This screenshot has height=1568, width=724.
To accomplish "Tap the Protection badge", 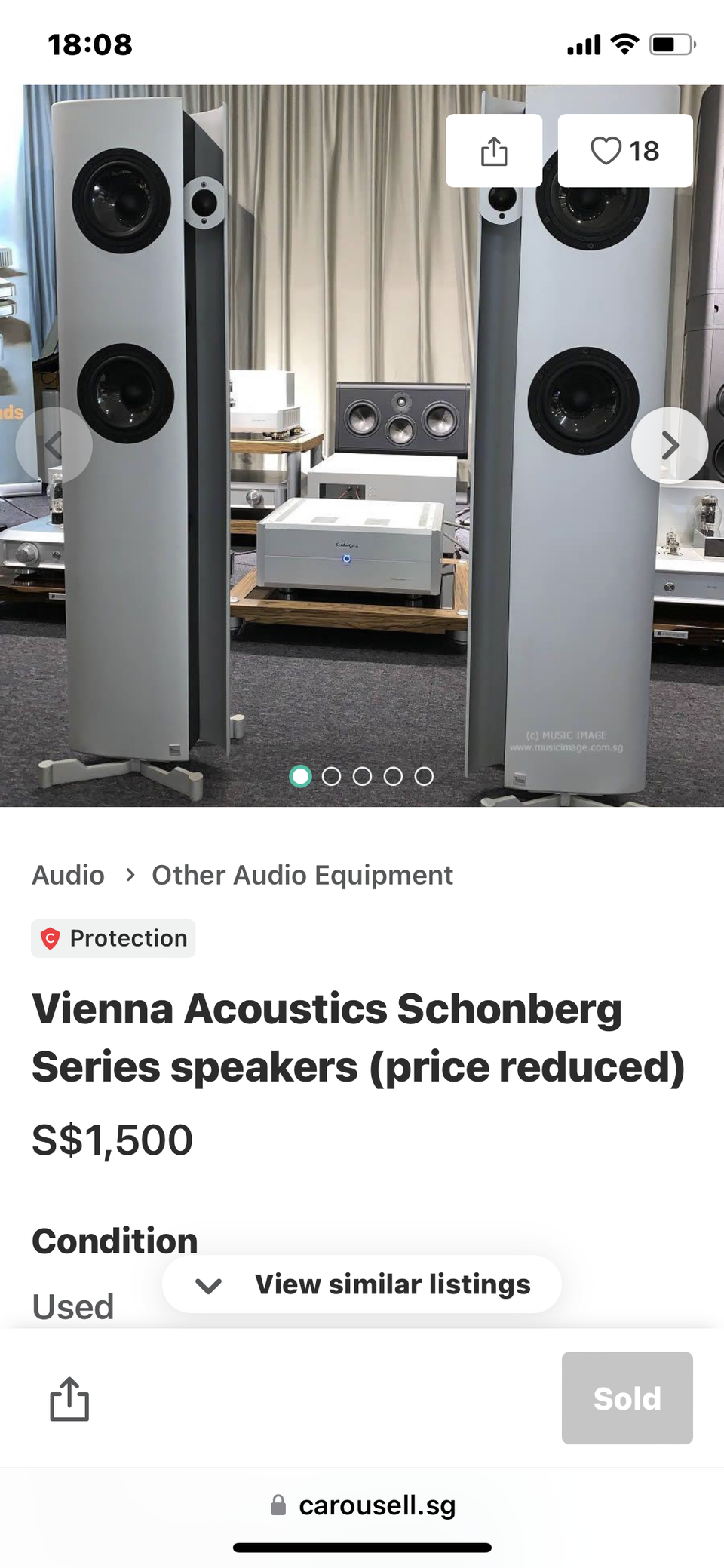I will tap(113, 938).
